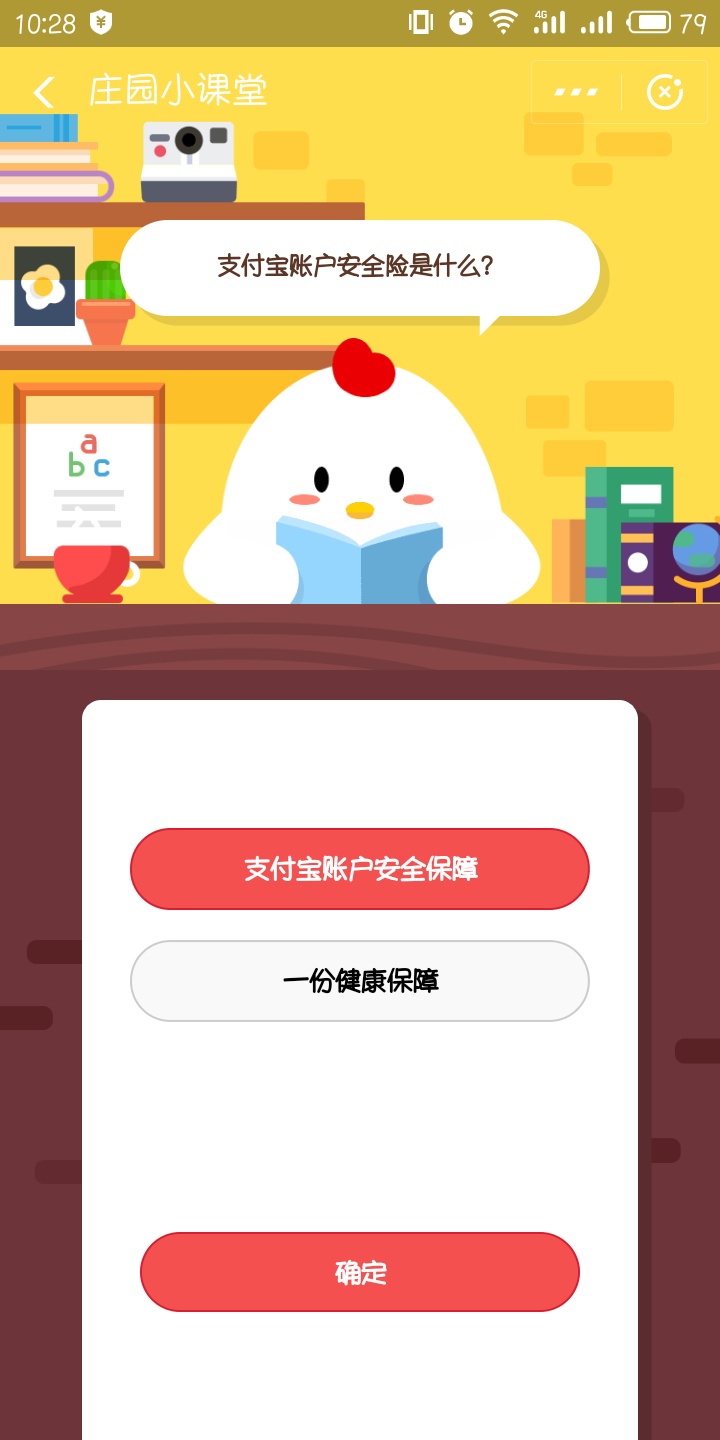This screenshot has height=1440, width=720.
Task: Select the answer 一份健康保障
Action: click(x=360, y=981)
